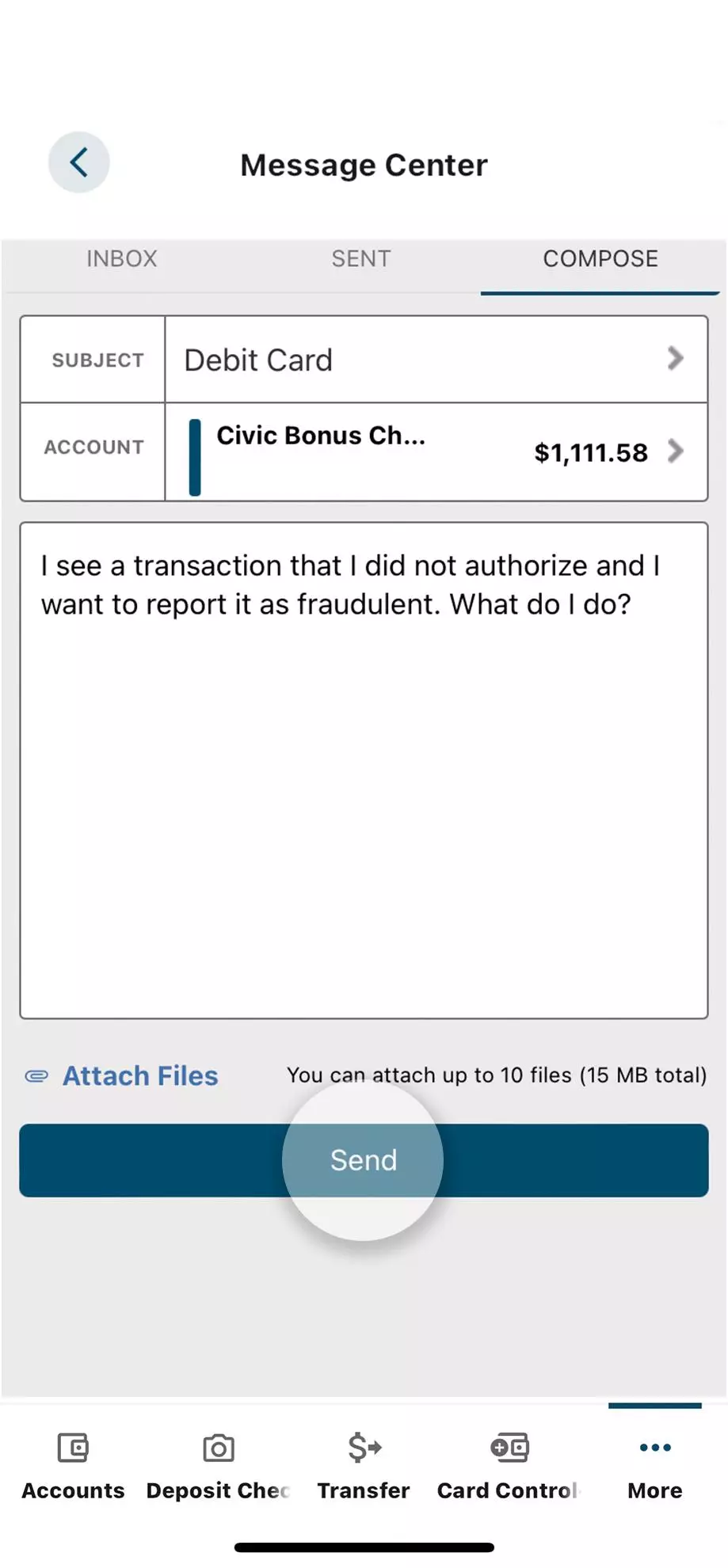Image resolution: width=728 pixels, height=1568 pixels.
Task: Tap the home indicator bar at bottom
Action: (x=364, y=1545)
